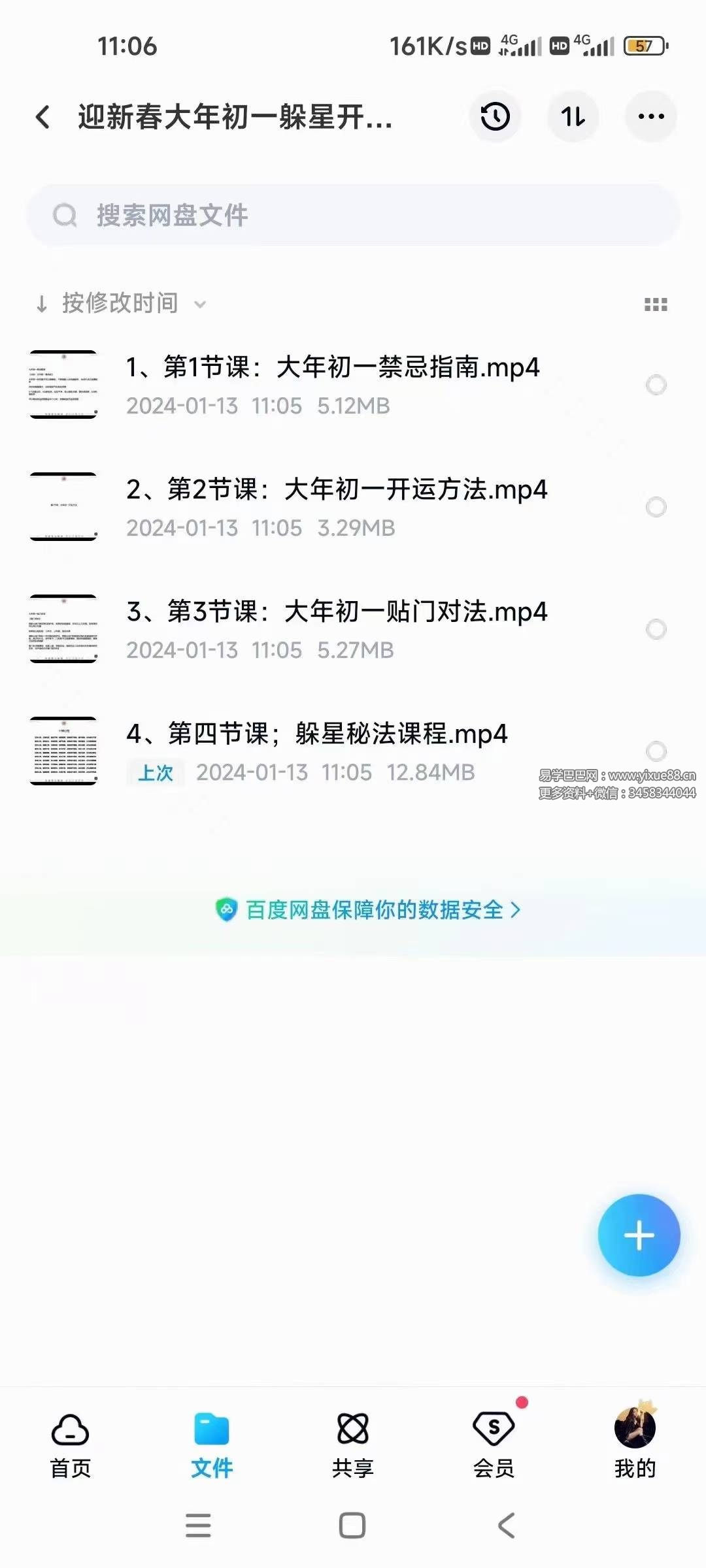Switch to the 共享 tab

[x=353, y=1445]
